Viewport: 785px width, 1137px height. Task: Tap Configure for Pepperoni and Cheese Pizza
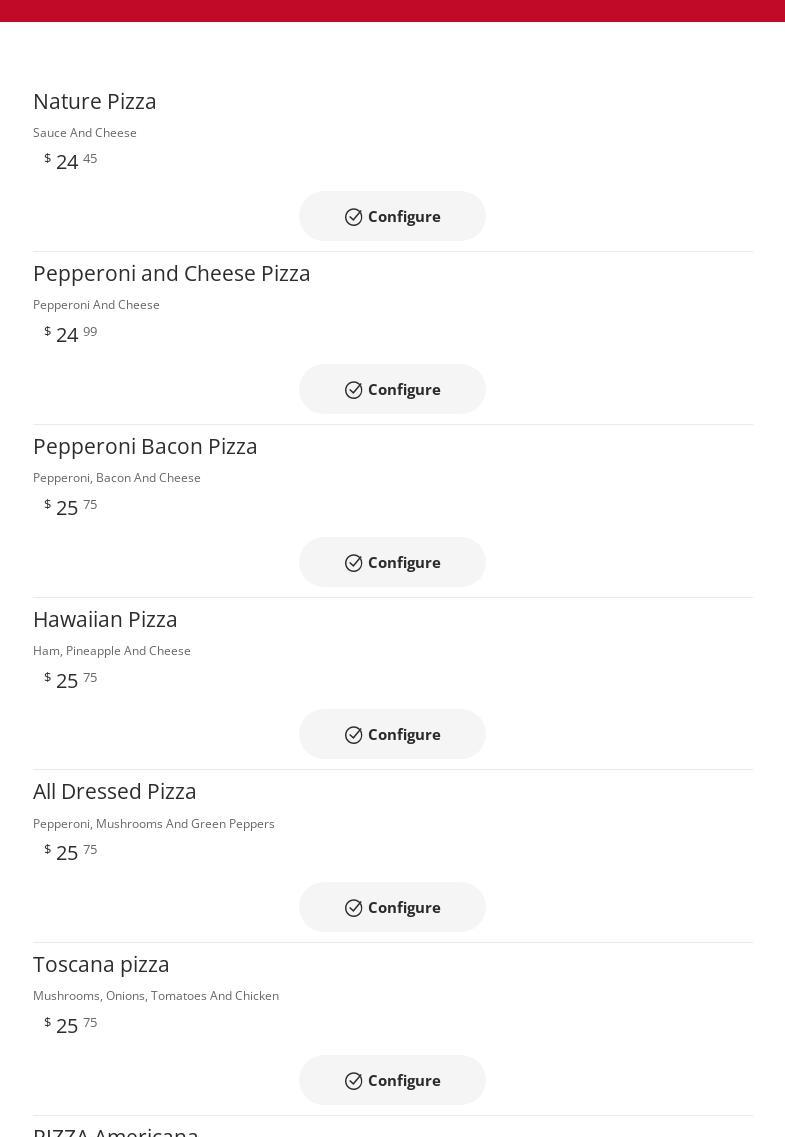392,389
